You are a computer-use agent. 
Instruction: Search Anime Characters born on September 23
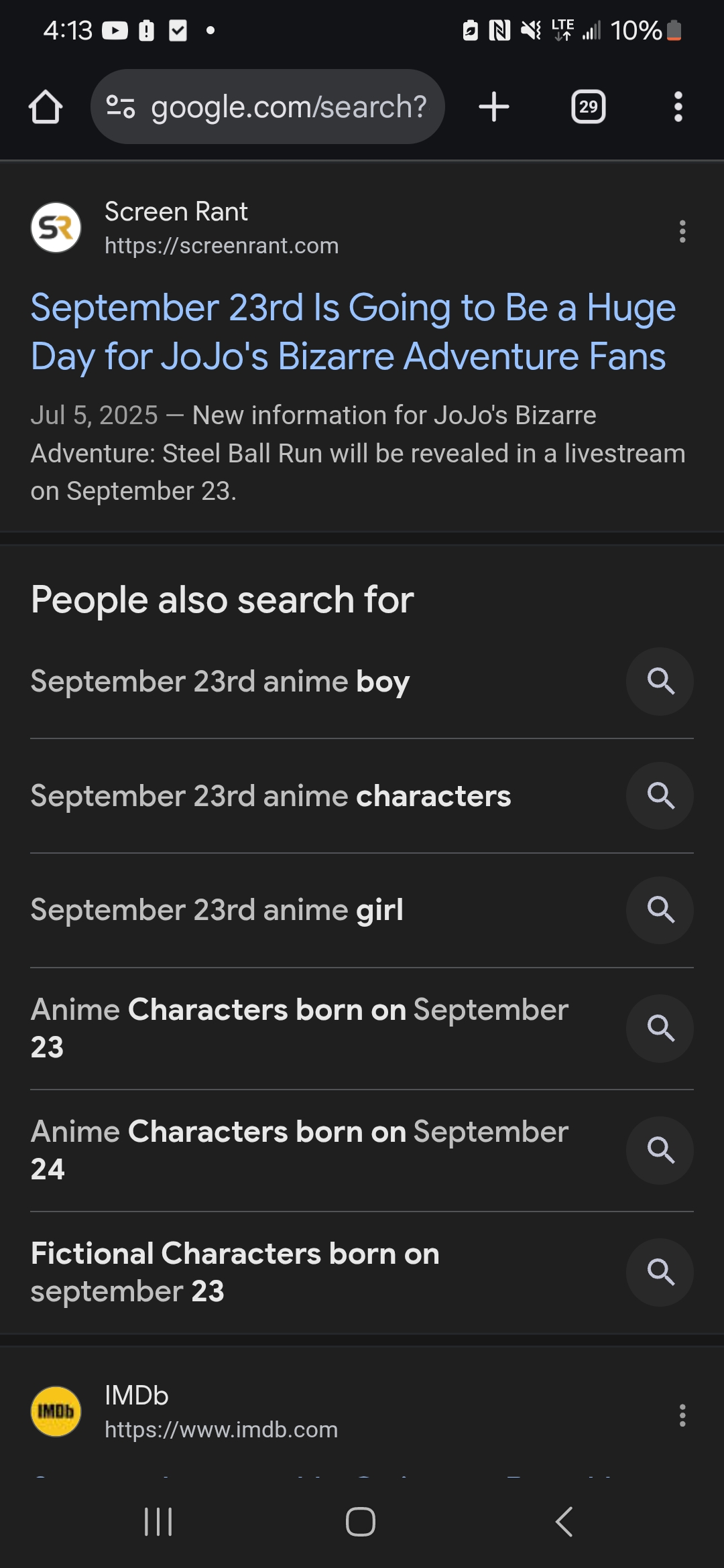pos(299,1028)
